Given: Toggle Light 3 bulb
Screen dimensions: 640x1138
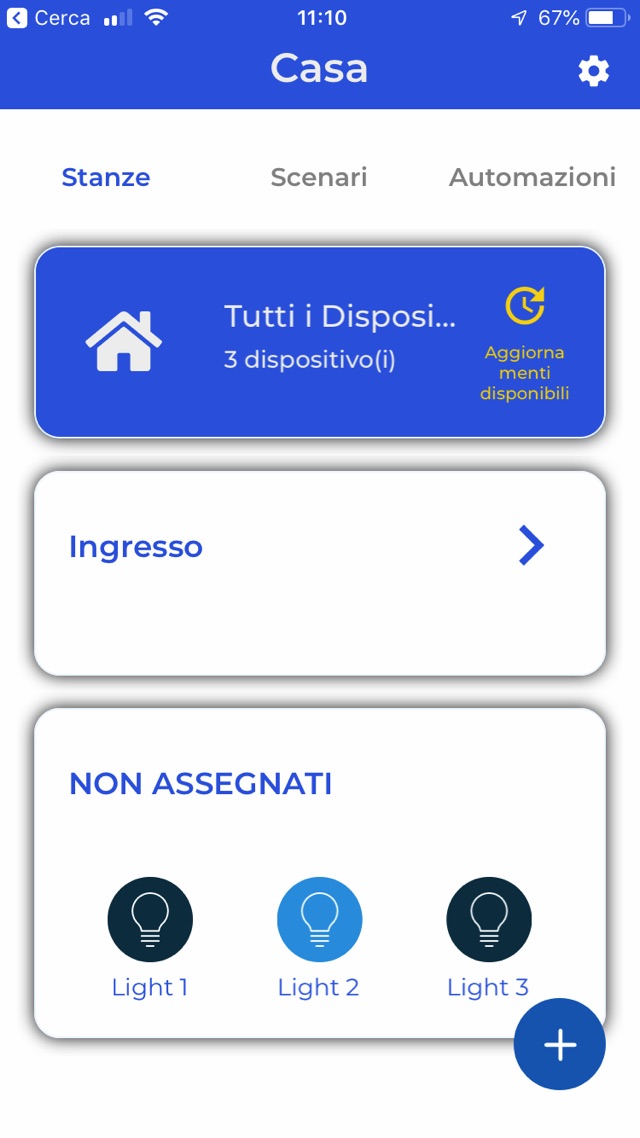Looking at the screenshot, I should point(488,920).
